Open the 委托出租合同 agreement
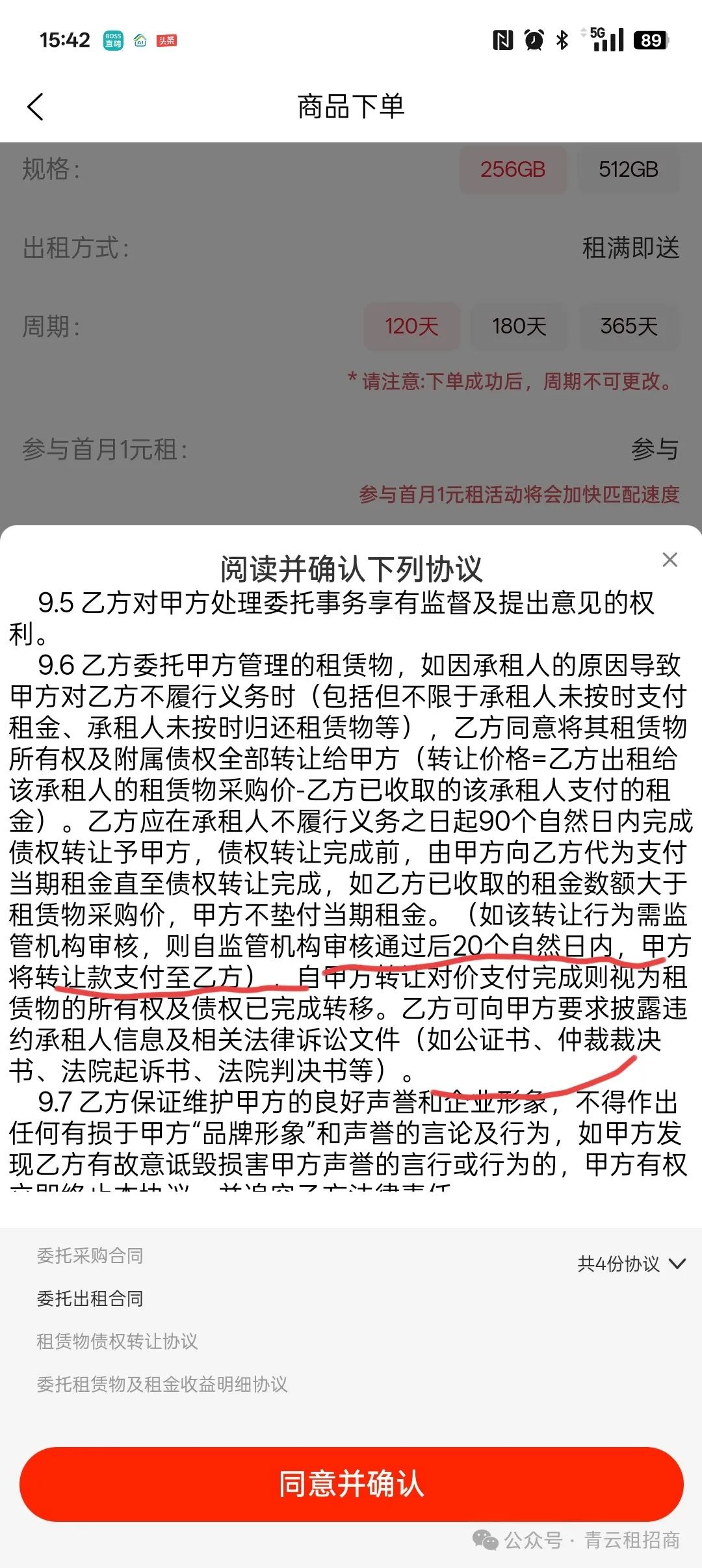Viewport: 702px width, 1568px height. [90, 1299]
